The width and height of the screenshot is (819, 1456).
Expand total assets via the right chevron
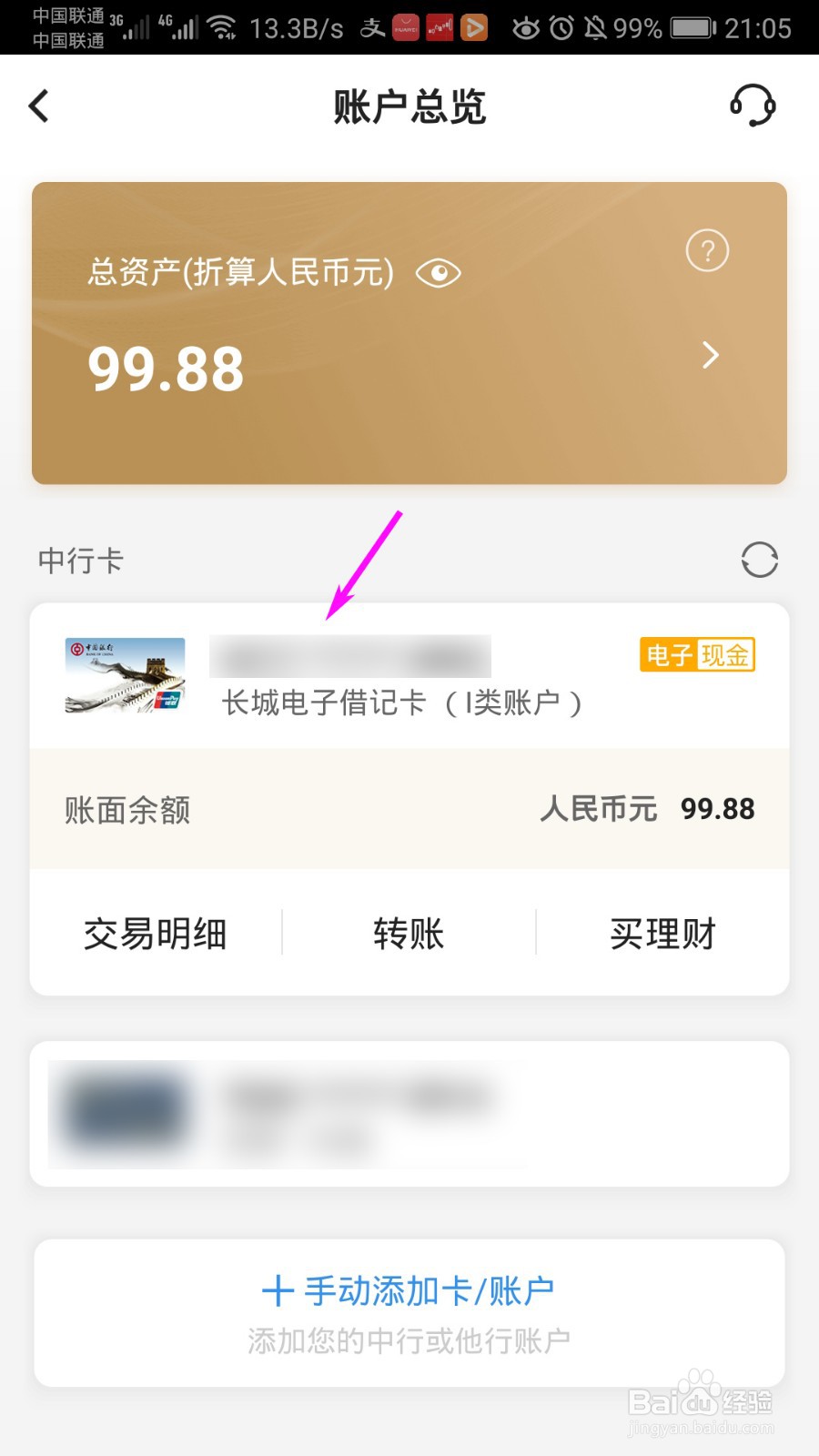[711, 355]
